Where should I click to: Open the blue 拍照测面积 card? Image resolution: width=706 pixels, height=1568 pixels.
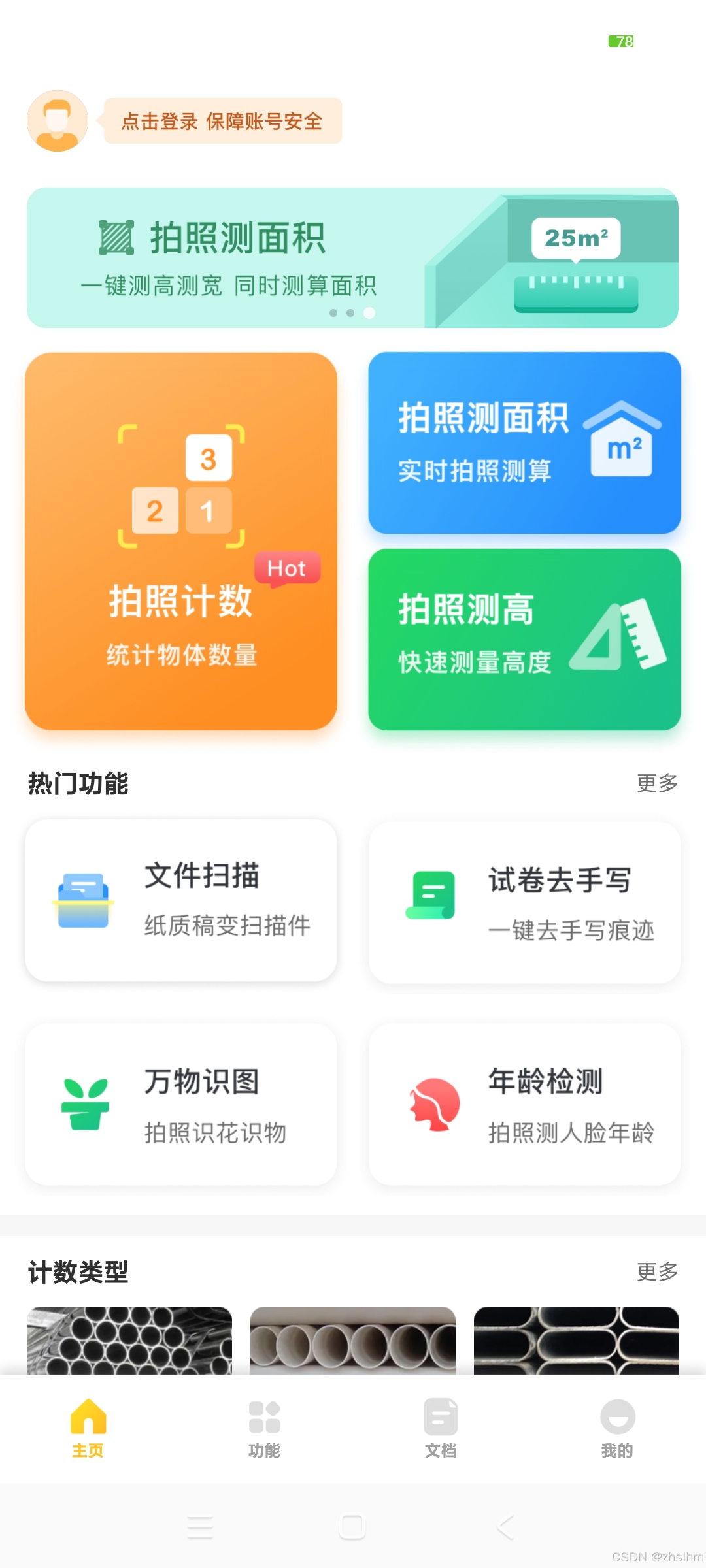(524, 443)
